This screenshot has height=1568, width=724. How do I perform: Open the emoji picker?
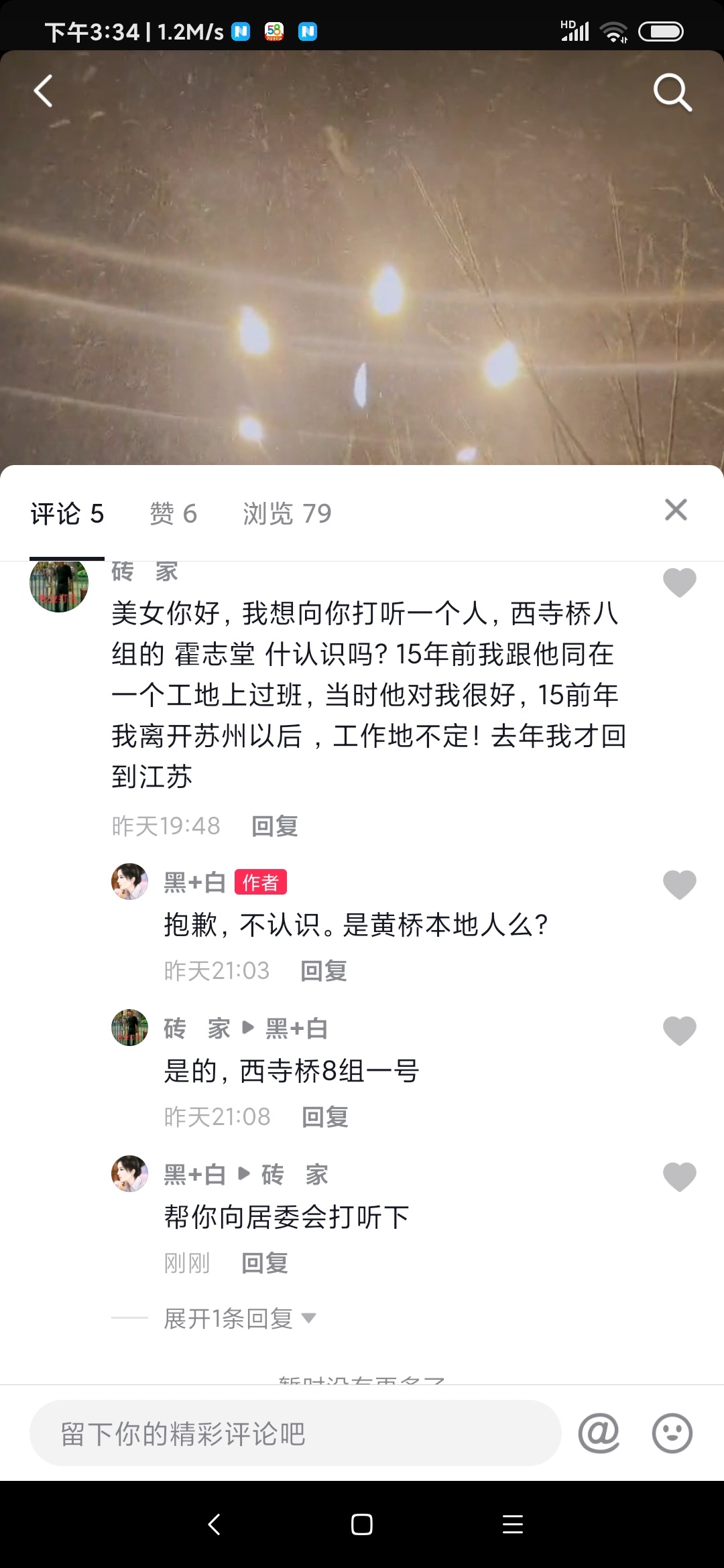tap(672, 1433)
